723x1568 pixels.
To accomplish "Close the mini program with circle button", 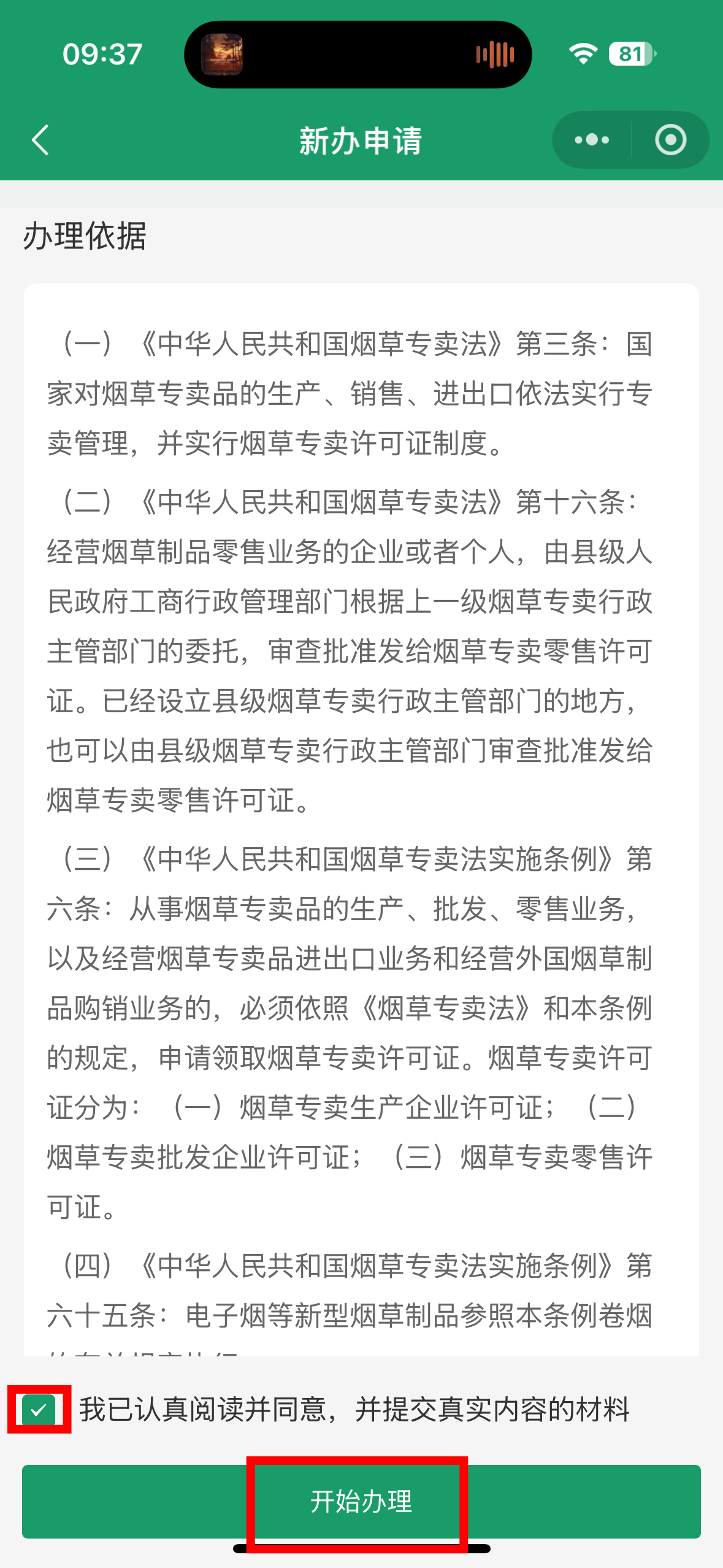I will (x=670, y=140).
